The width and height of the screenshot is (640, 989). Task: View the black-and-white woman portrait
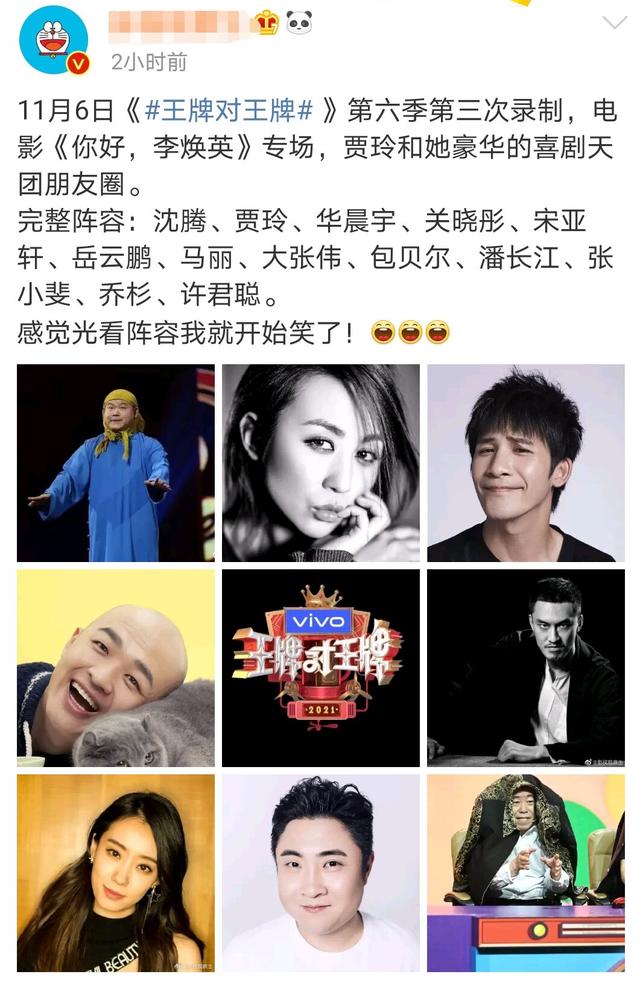point(321,462)
